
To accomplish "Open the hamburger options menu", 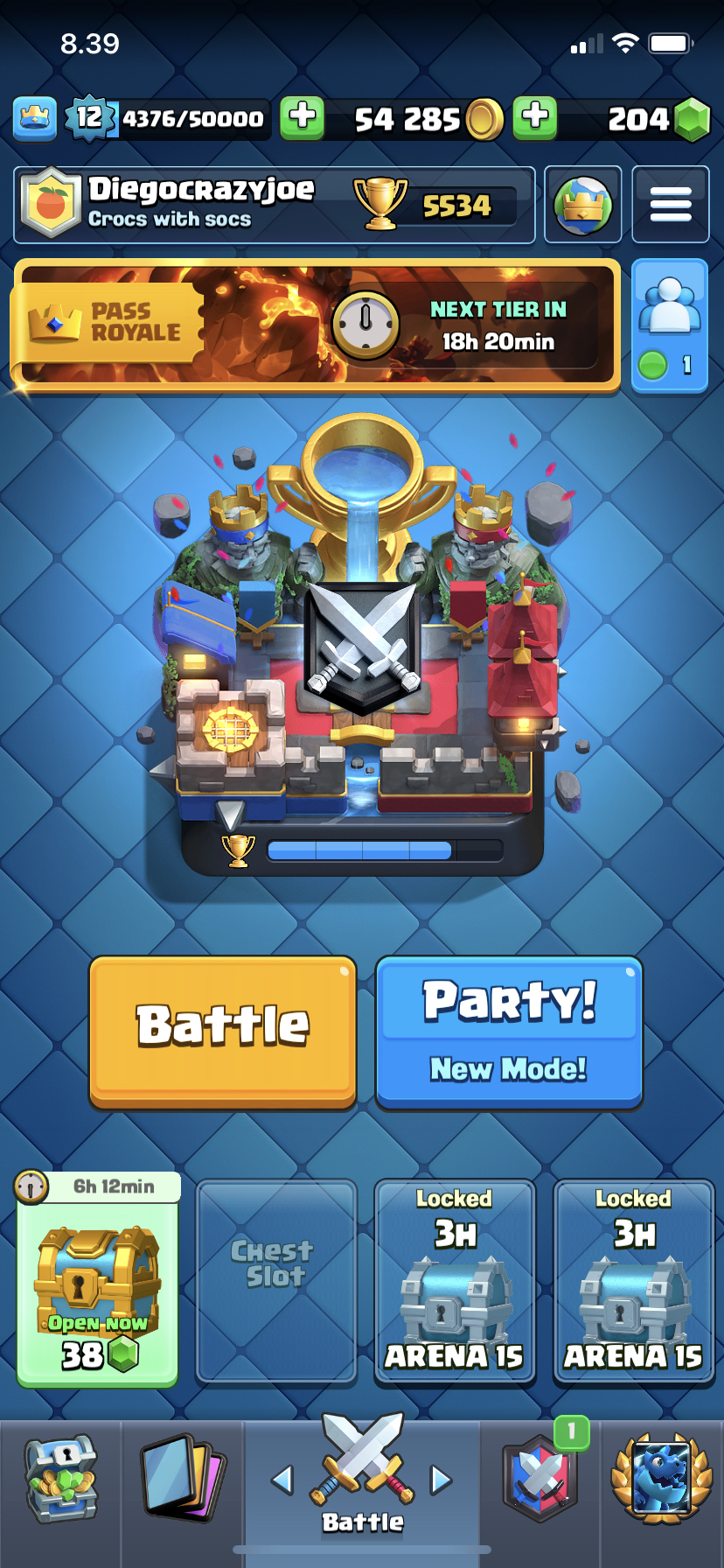I will [x=670, y=205].
